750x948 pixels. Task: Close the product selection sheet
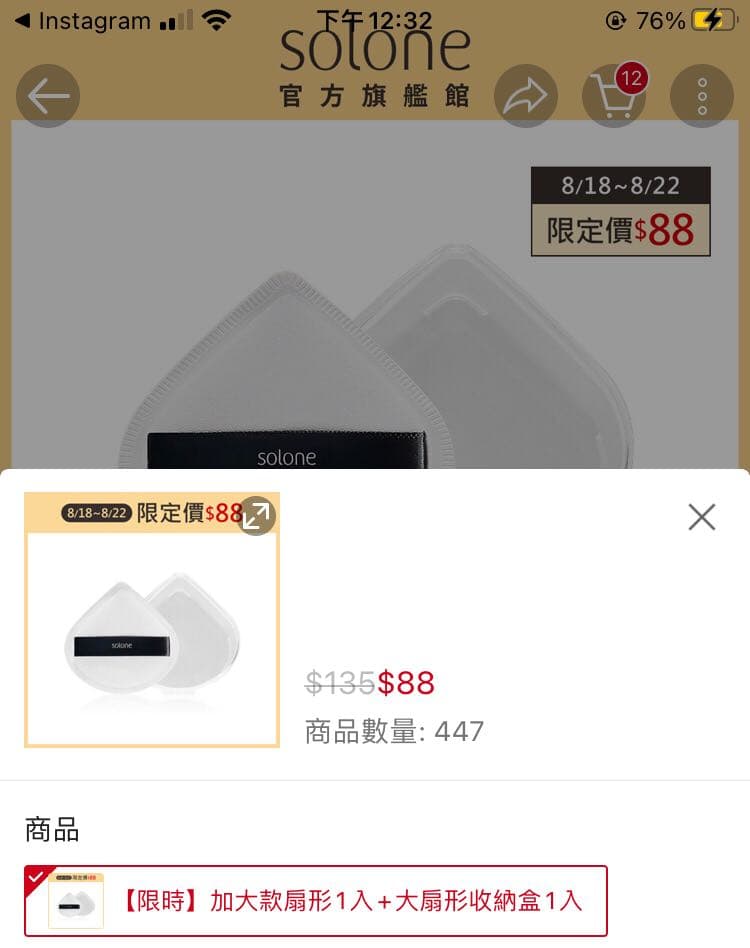[x=701, y=517]
